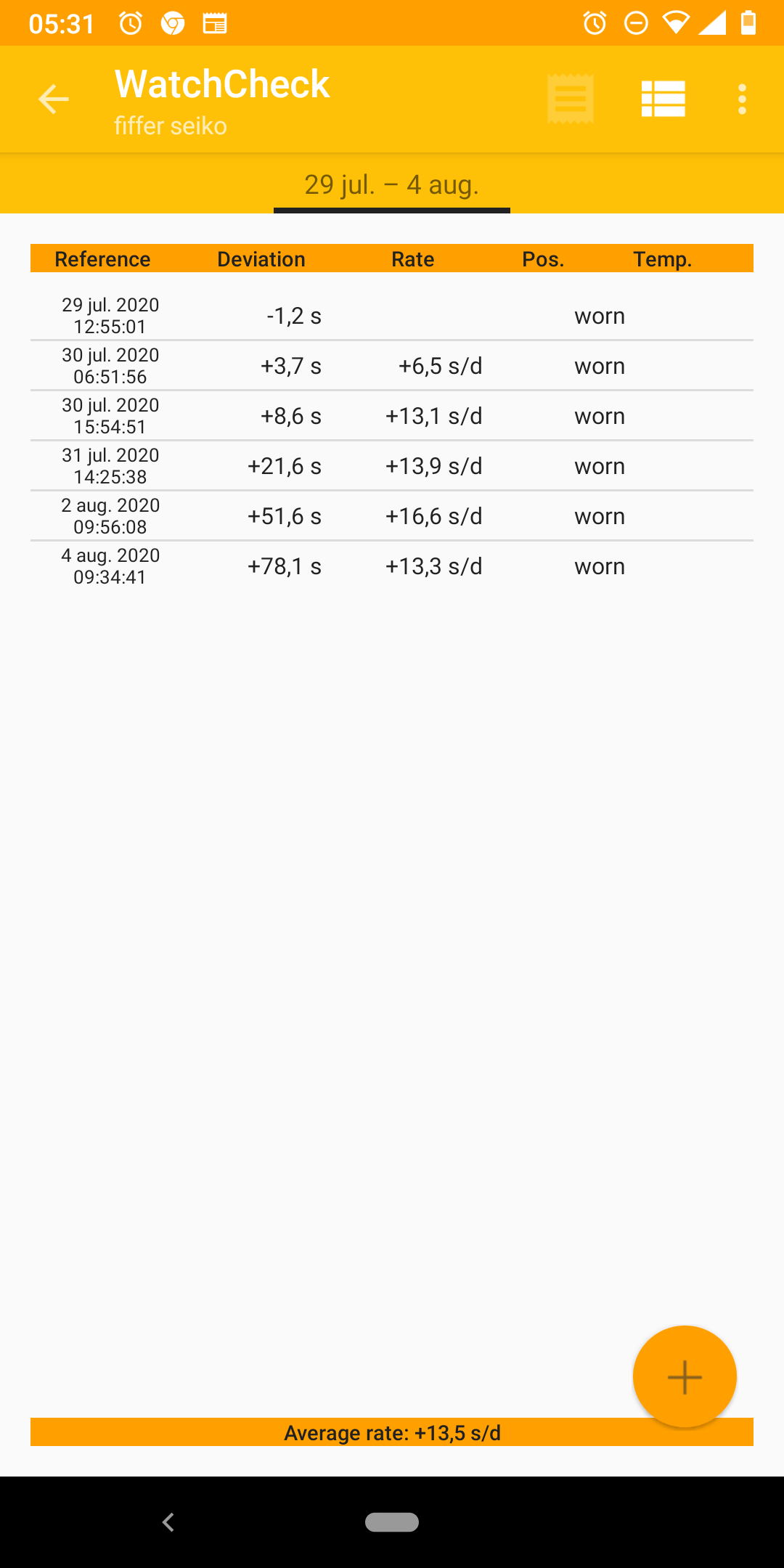Tap the system back button

click(x=168, y=1522)
